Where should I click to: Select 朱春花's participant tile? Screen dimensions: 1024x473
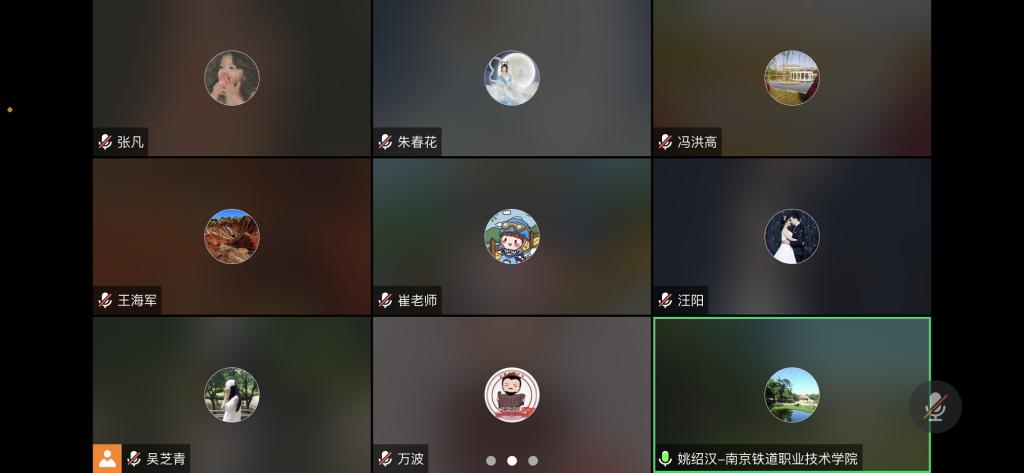511,78
